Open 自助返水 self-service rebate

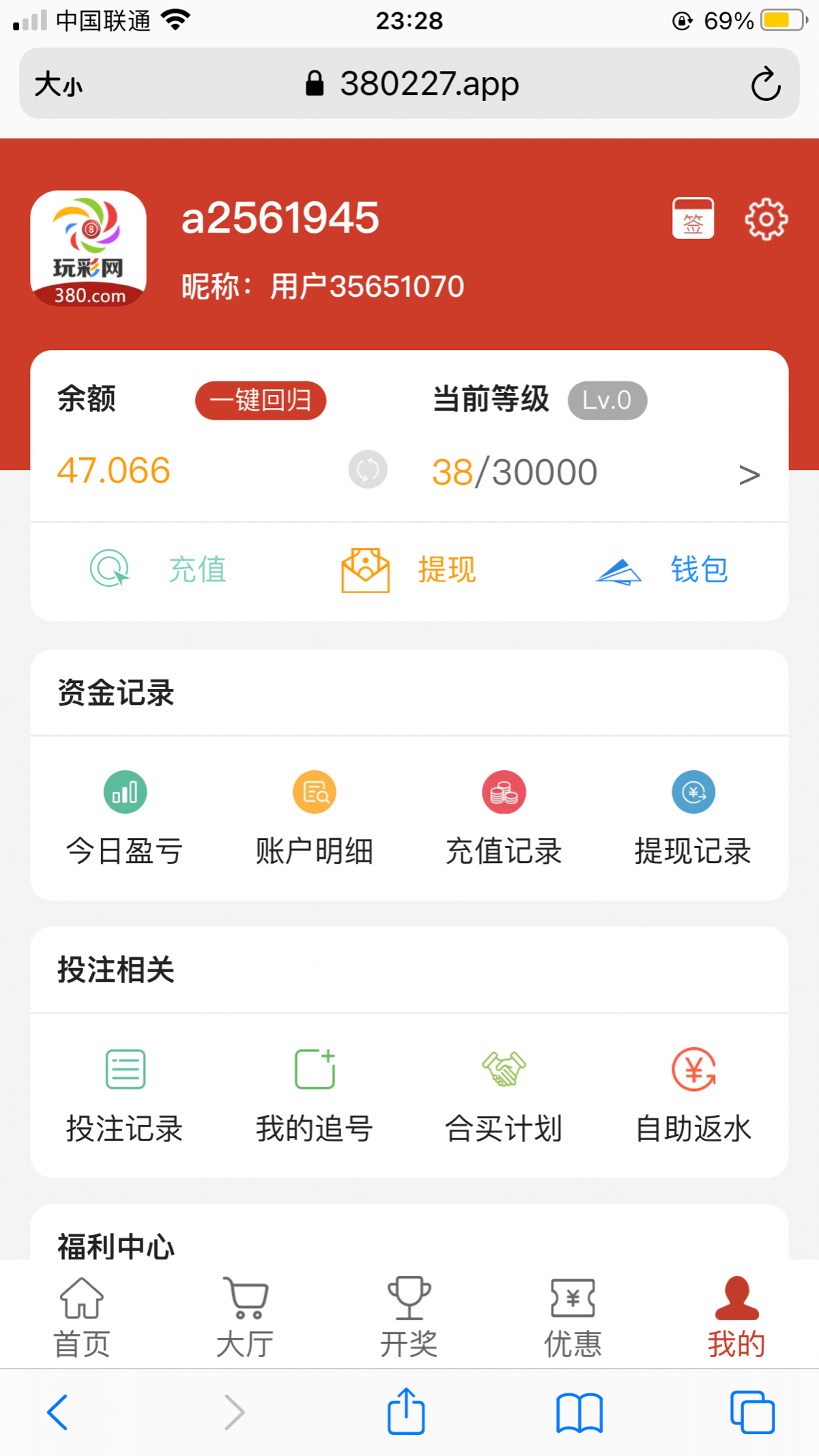[x=693, y=1094]
